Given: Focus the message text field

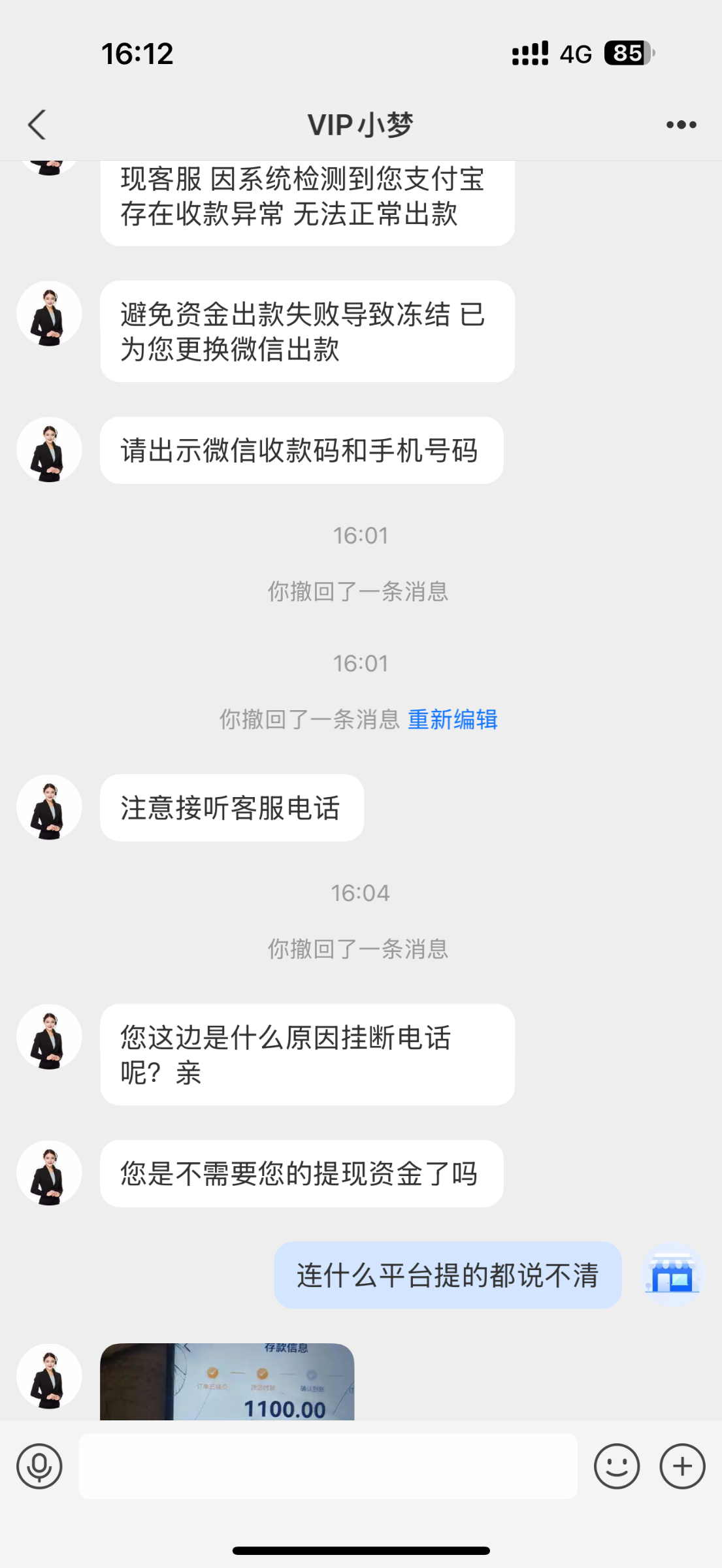Looking at the screenshot, I should (x=328, y=1466).
